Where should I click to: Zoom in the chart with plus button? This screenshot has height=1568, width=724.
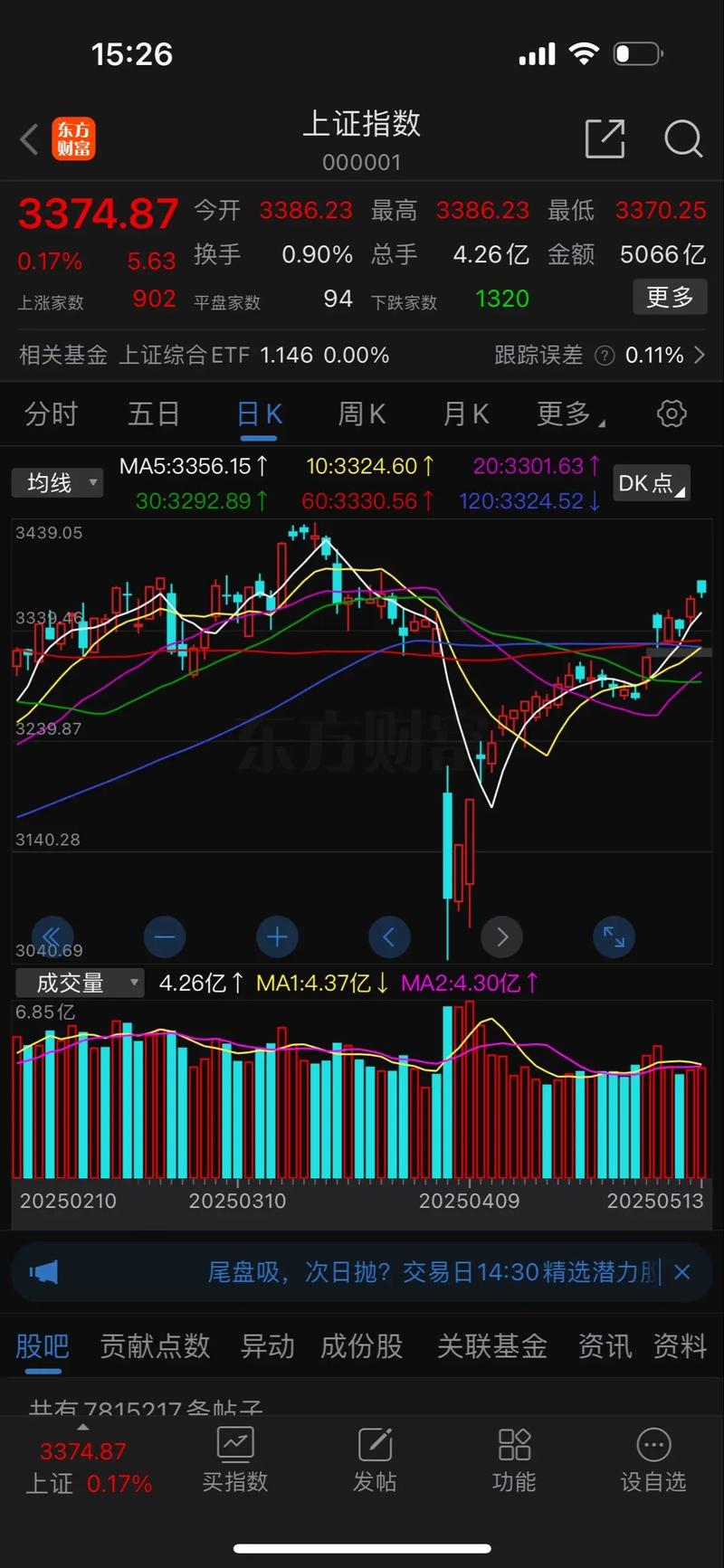pyautogui.click(x=277, y=937)
